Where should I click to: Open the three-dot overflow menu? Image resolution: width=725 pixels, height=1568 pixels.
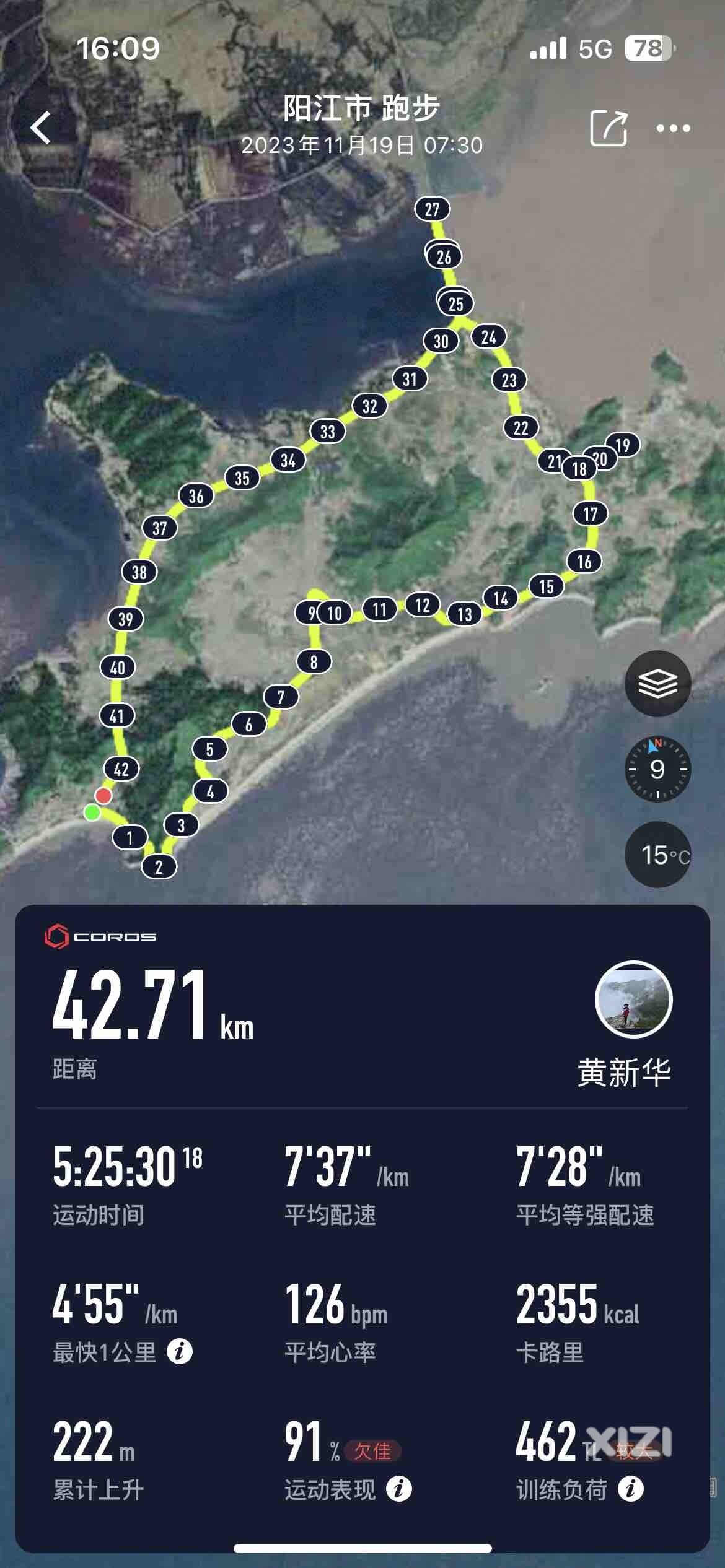pyautogui.click(x=674, y=128)
